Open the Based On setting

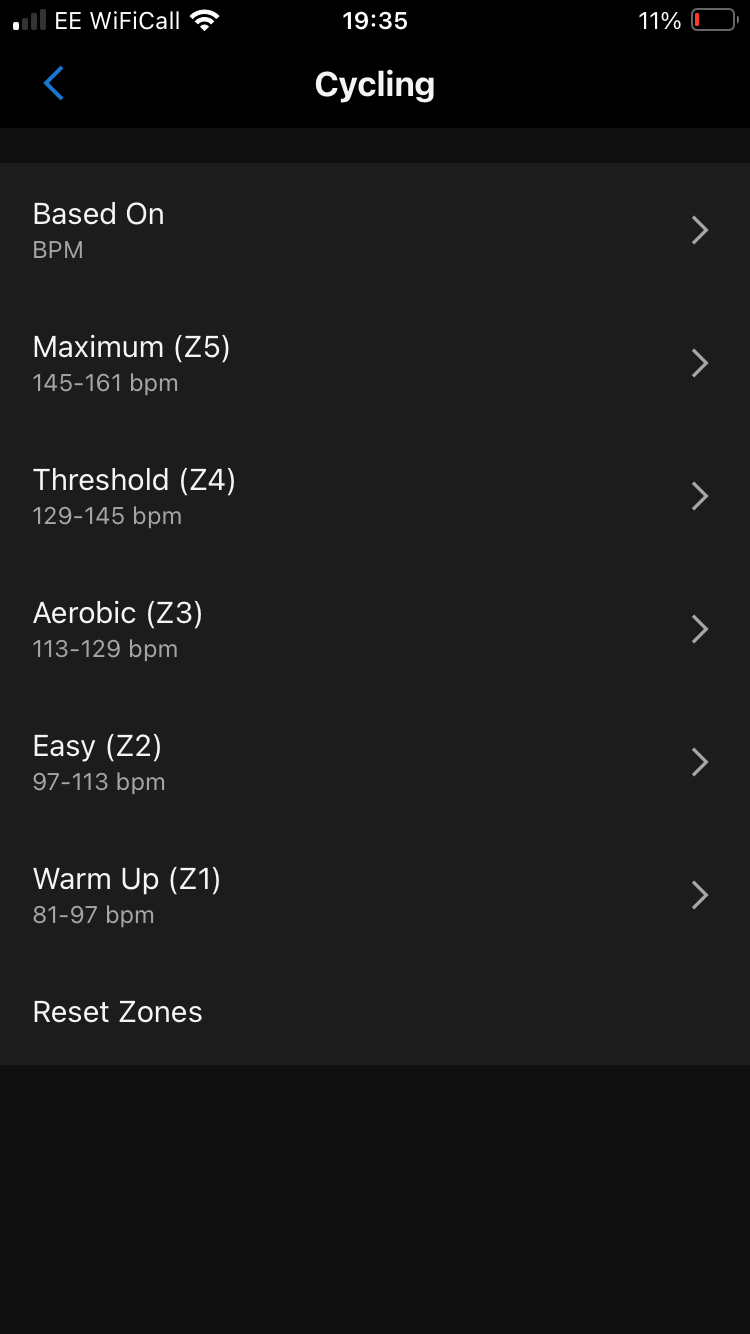click(374, 230)
